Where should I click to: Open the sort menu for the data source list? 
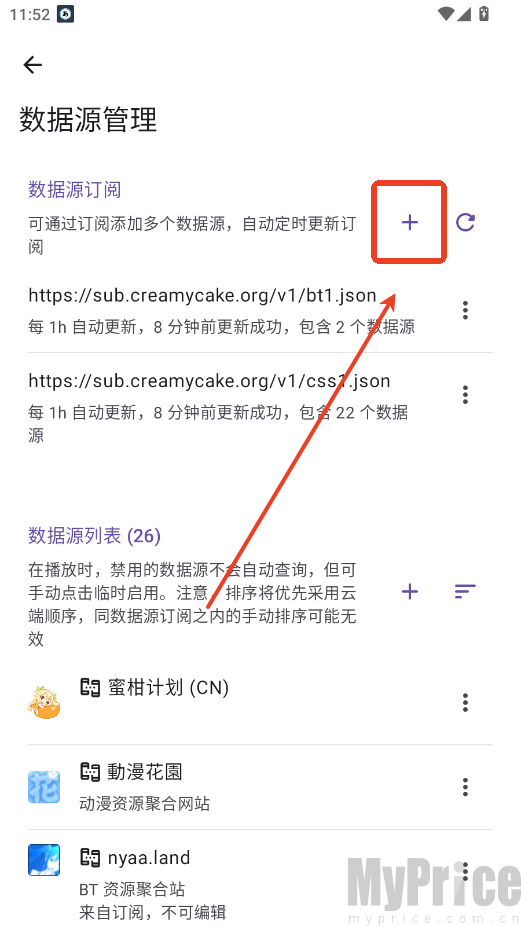[x=465, y=591]
